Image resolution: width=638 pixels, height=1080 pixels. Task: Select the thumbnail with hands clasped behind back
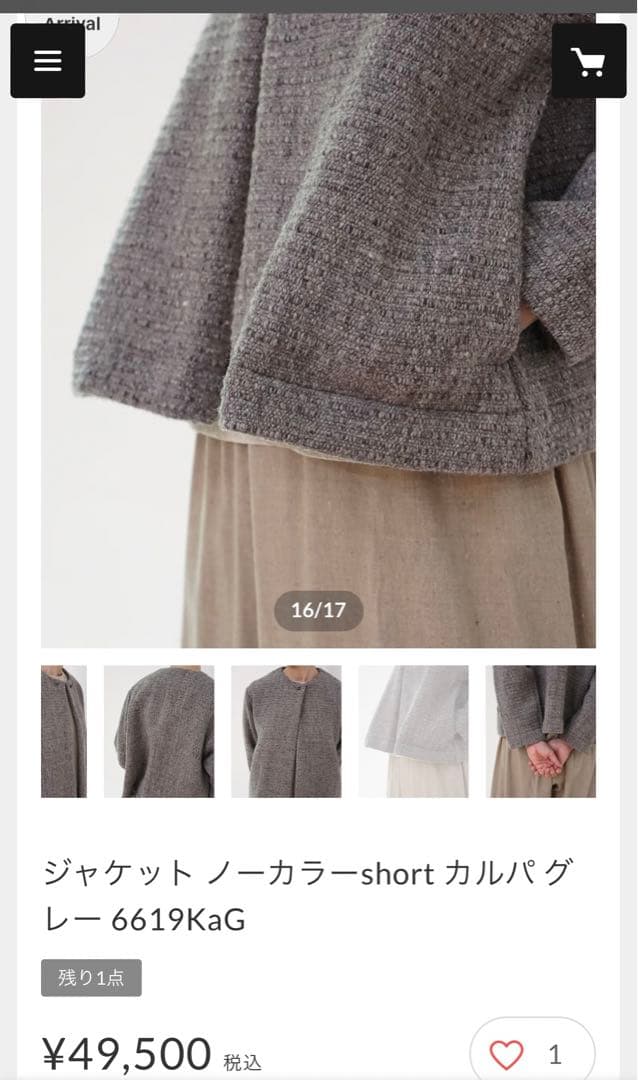click(x=541, y=731)
